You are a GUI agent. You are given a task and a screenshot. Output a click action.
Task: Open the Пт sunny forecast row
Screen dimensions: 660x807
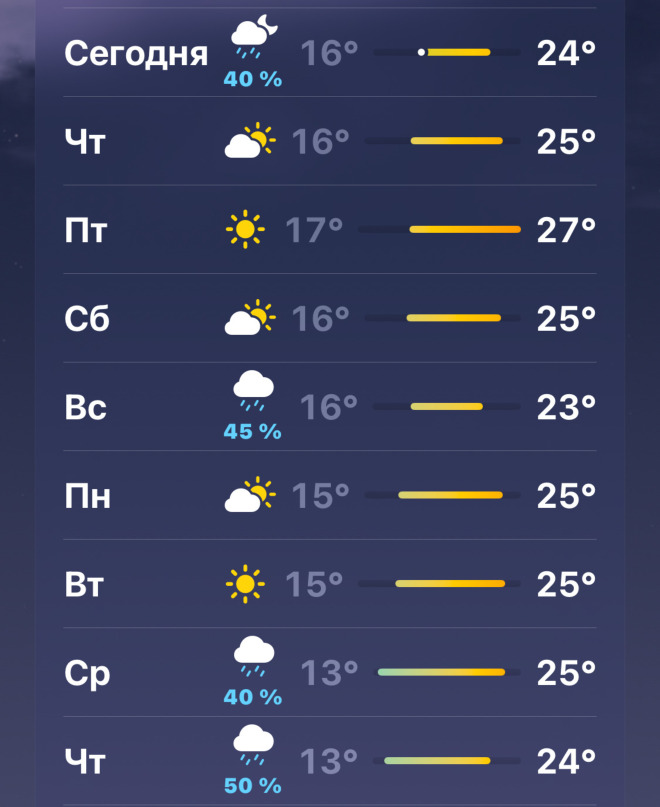point(330,231)
